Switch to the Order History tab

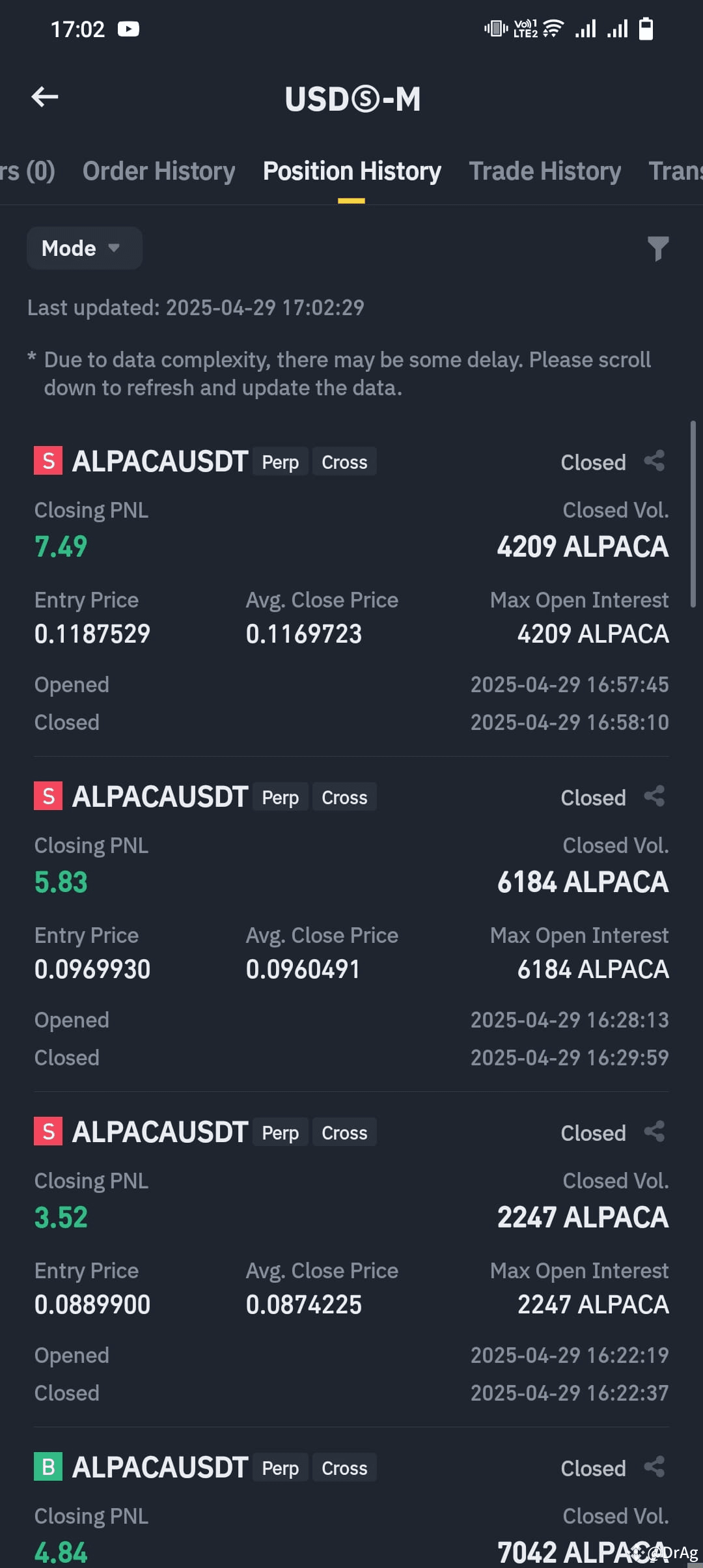[159, 171]
